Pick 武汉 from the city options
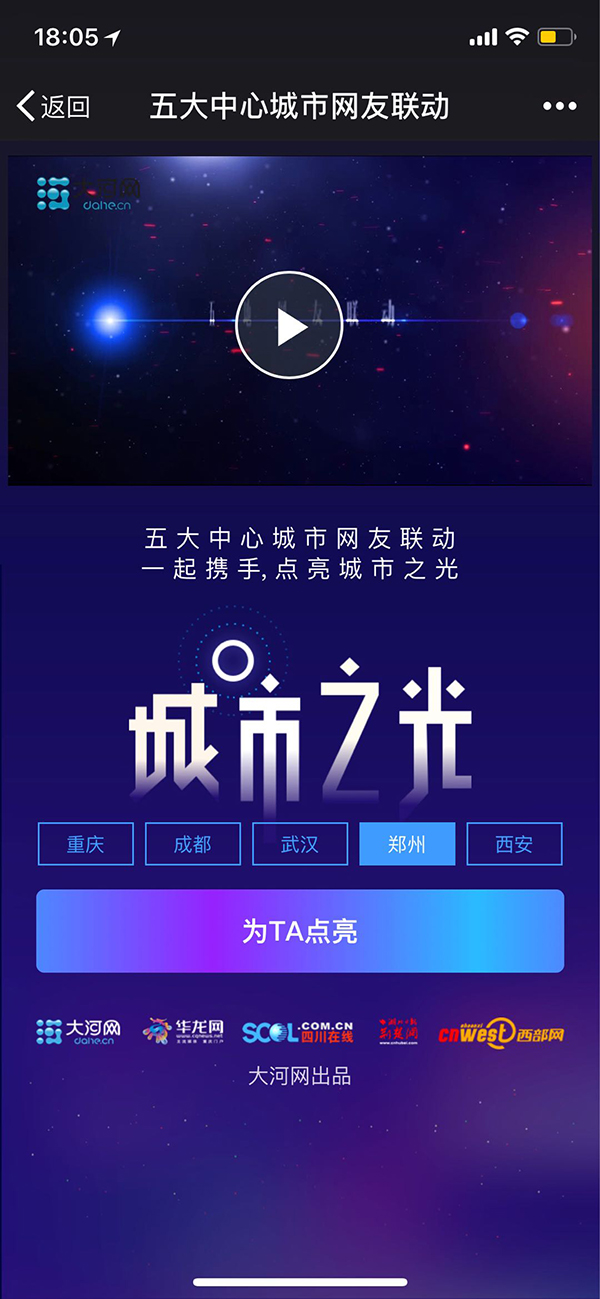The width and height of the screenshot is (600, 1299). click(x=300, y=844)
